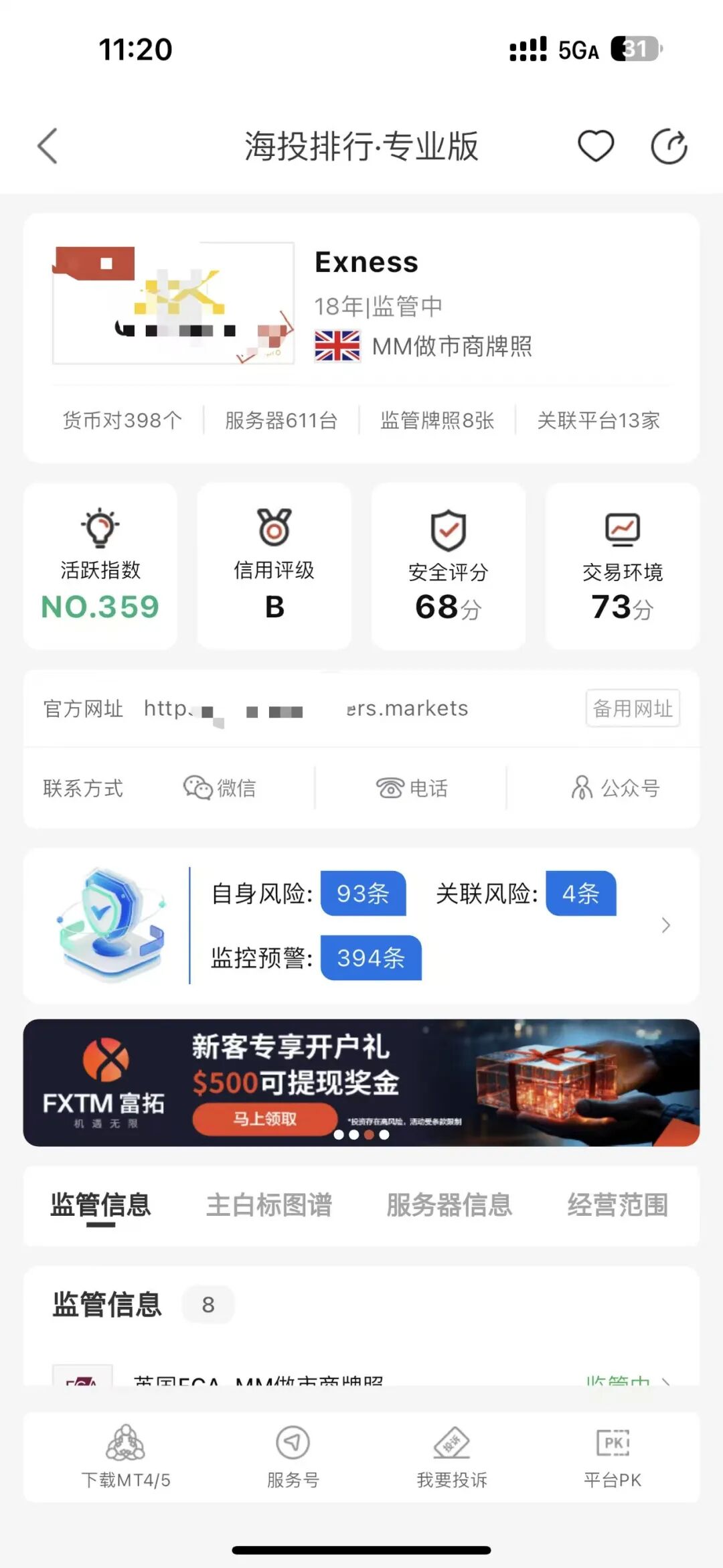Tap the 平台PK icon
This screenshot has height=1568, width=723.
[614, 1460]
